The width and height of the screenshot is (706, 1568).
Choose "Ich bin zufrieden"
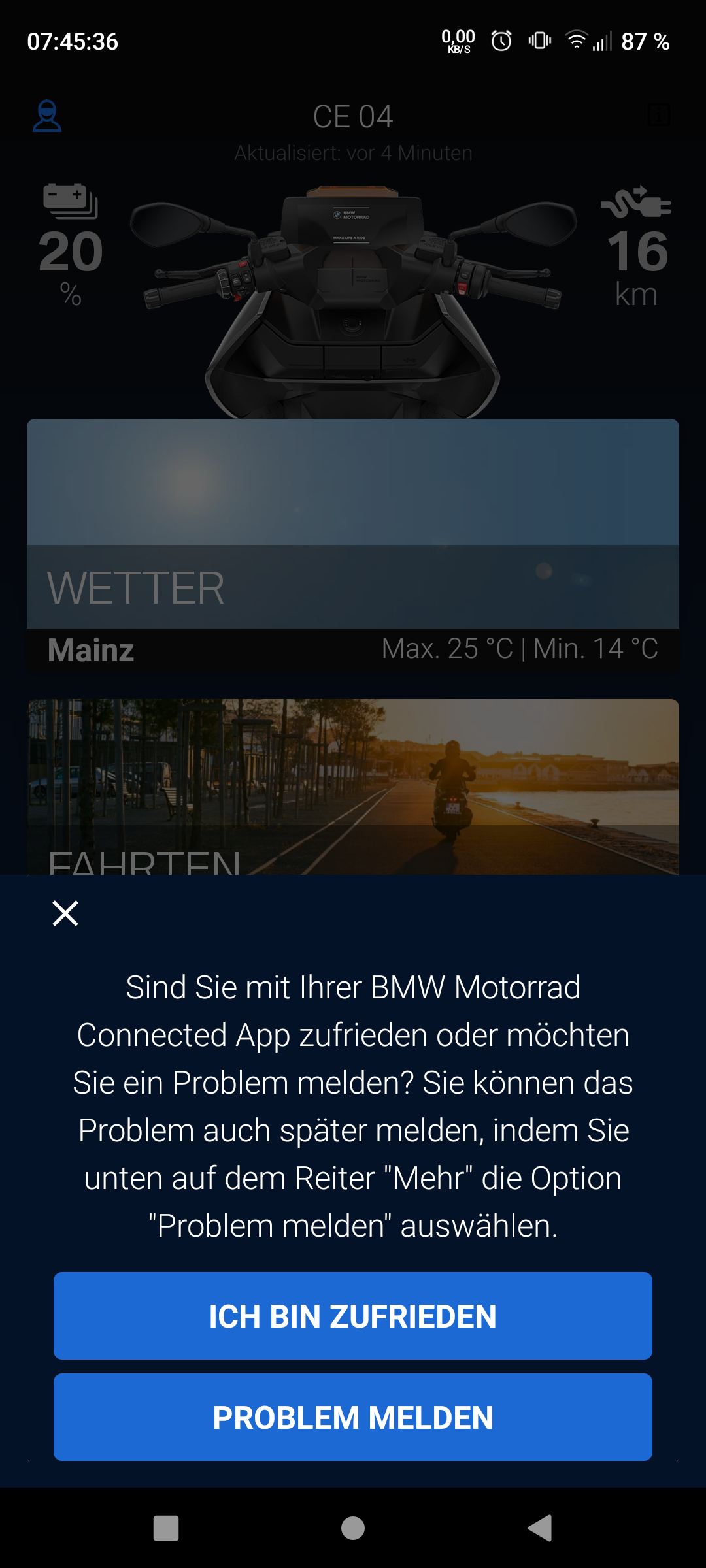[x=353, y=1316]
